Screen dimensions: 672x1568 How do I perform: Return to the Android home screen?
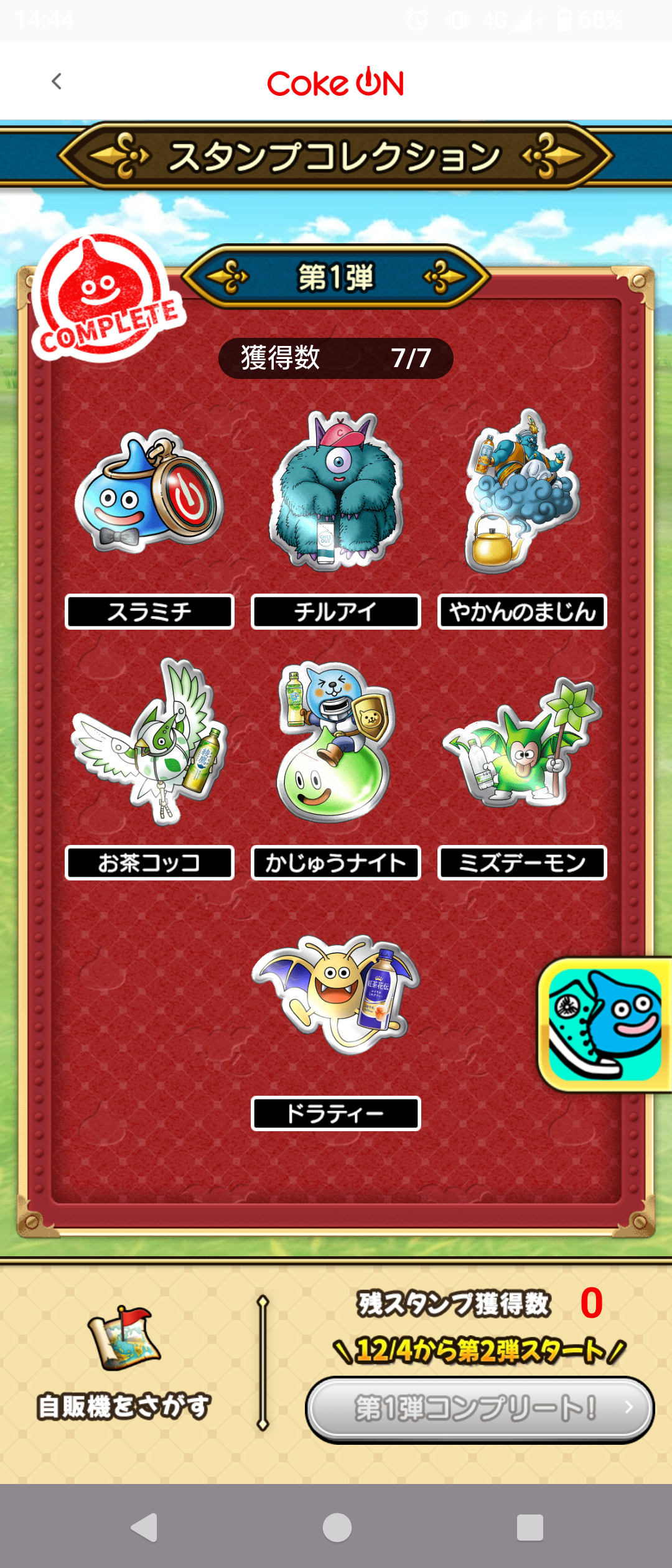pyautogui.click(x=337, y=1528)
